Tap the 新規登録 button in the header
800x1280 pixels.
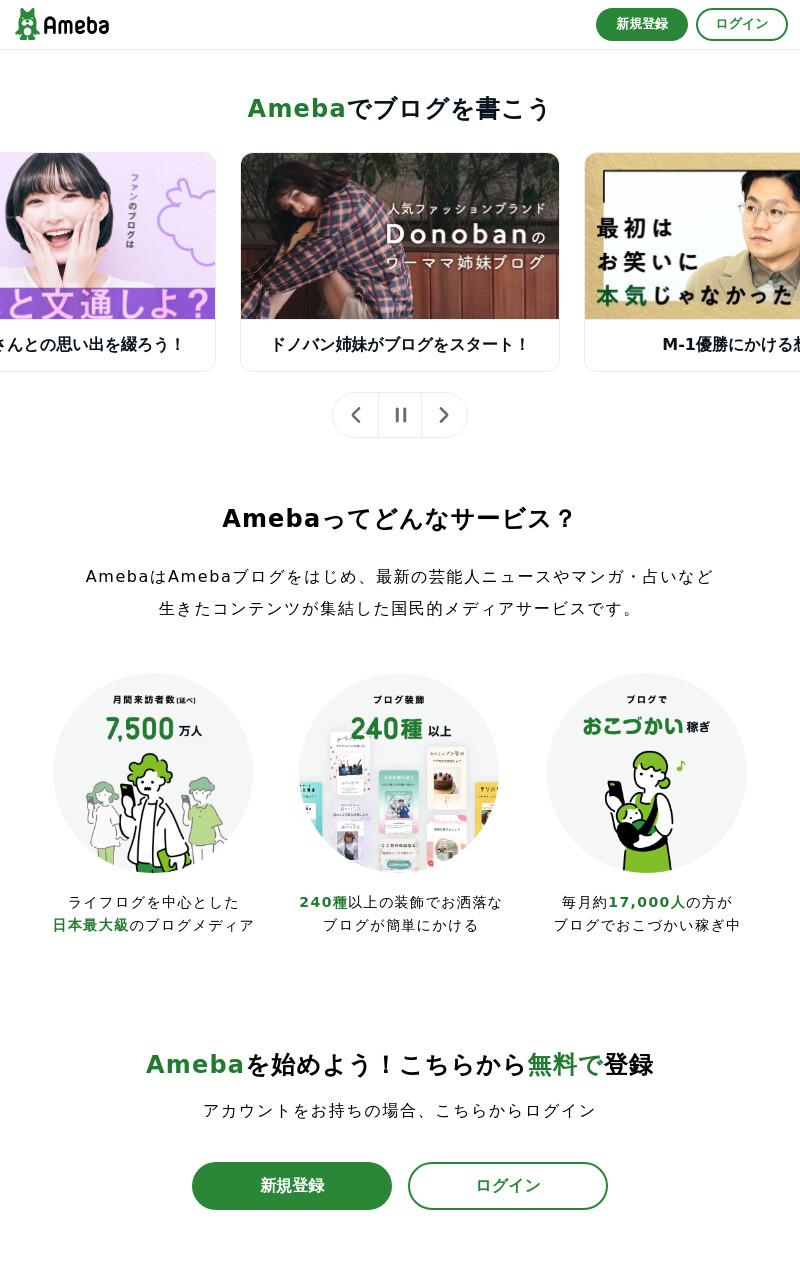click(642, 24)
